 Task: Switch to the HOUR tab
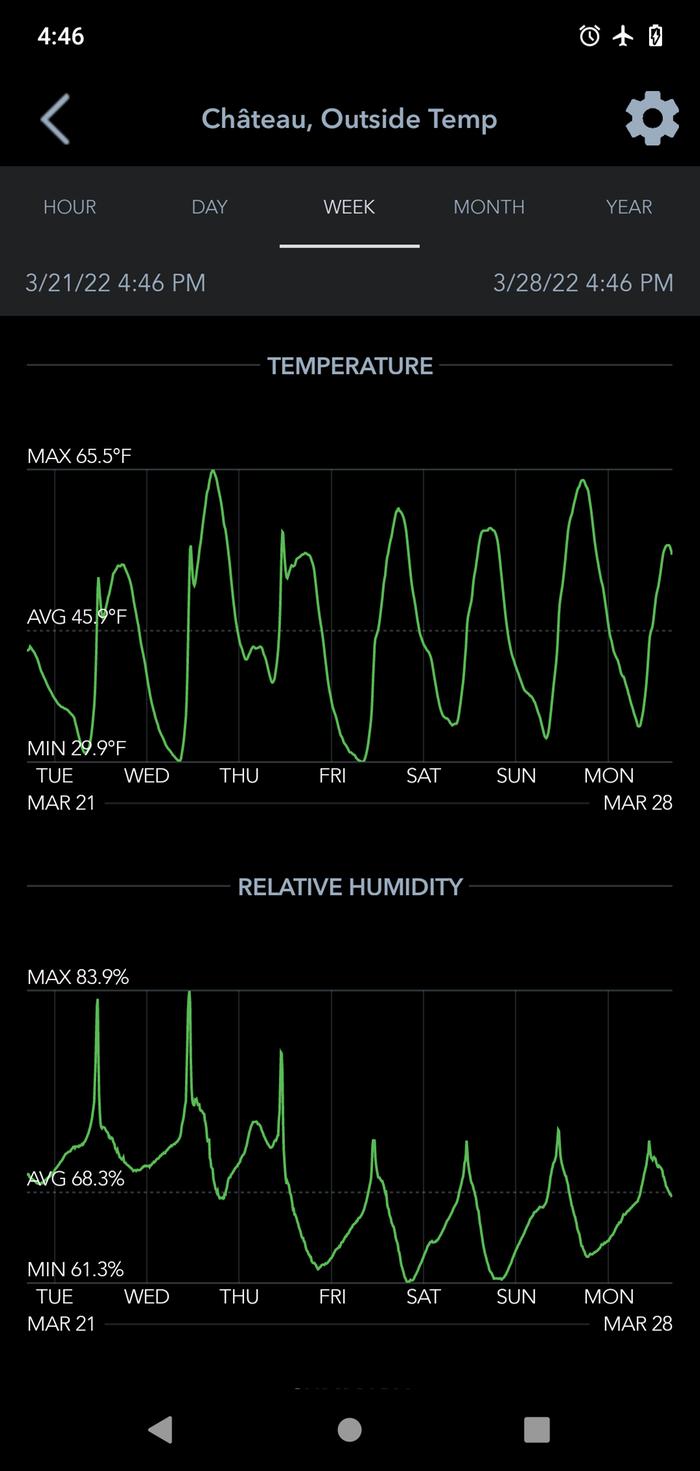coord(70,207)
